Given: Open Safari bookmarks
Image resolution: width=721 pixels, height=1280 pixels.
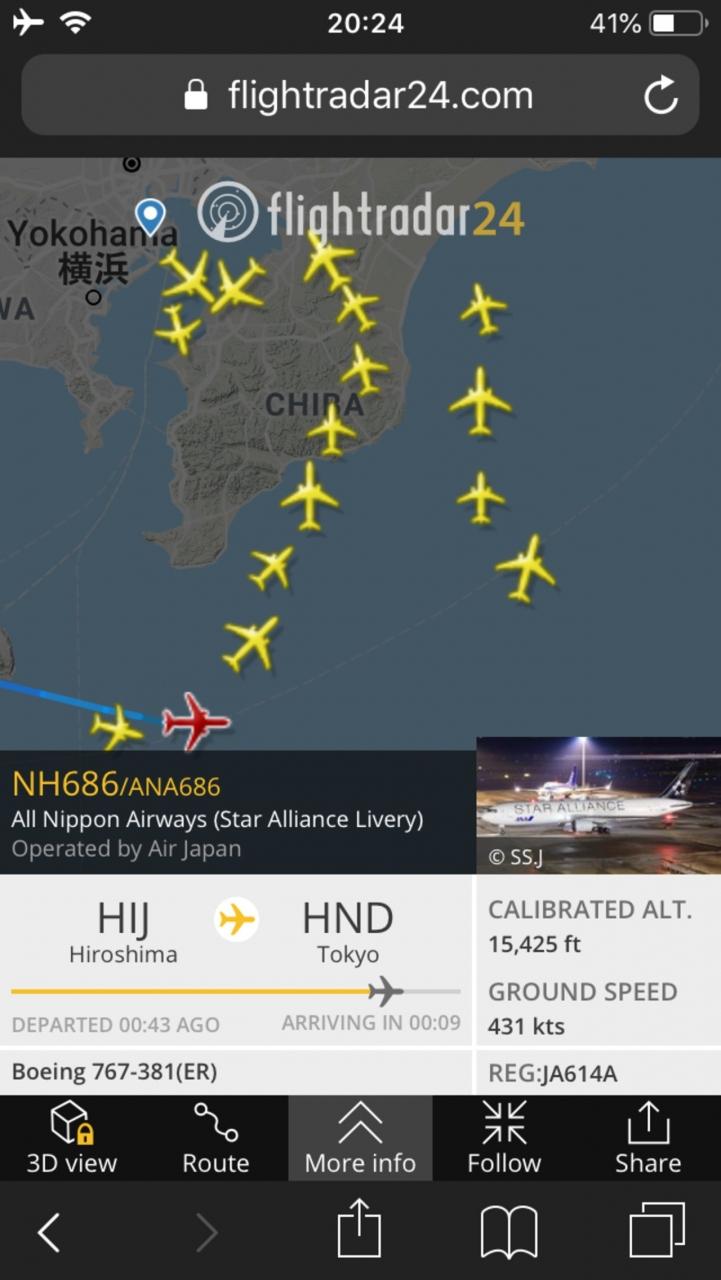Looking at the screenshot, I should [508, 1232].
